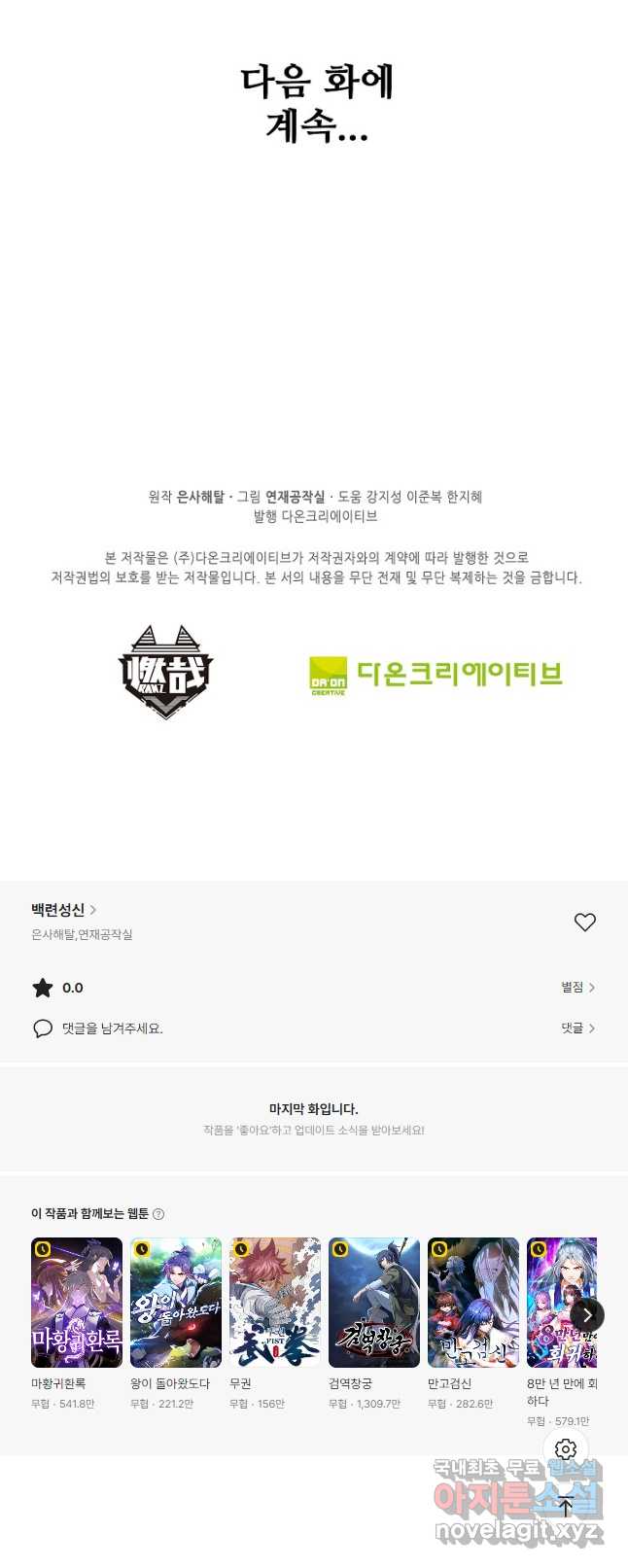Show info about 이 작품과 함께보는 웹툰
The width and height of the screenshot is (628, 1568).
(158, 1213)
